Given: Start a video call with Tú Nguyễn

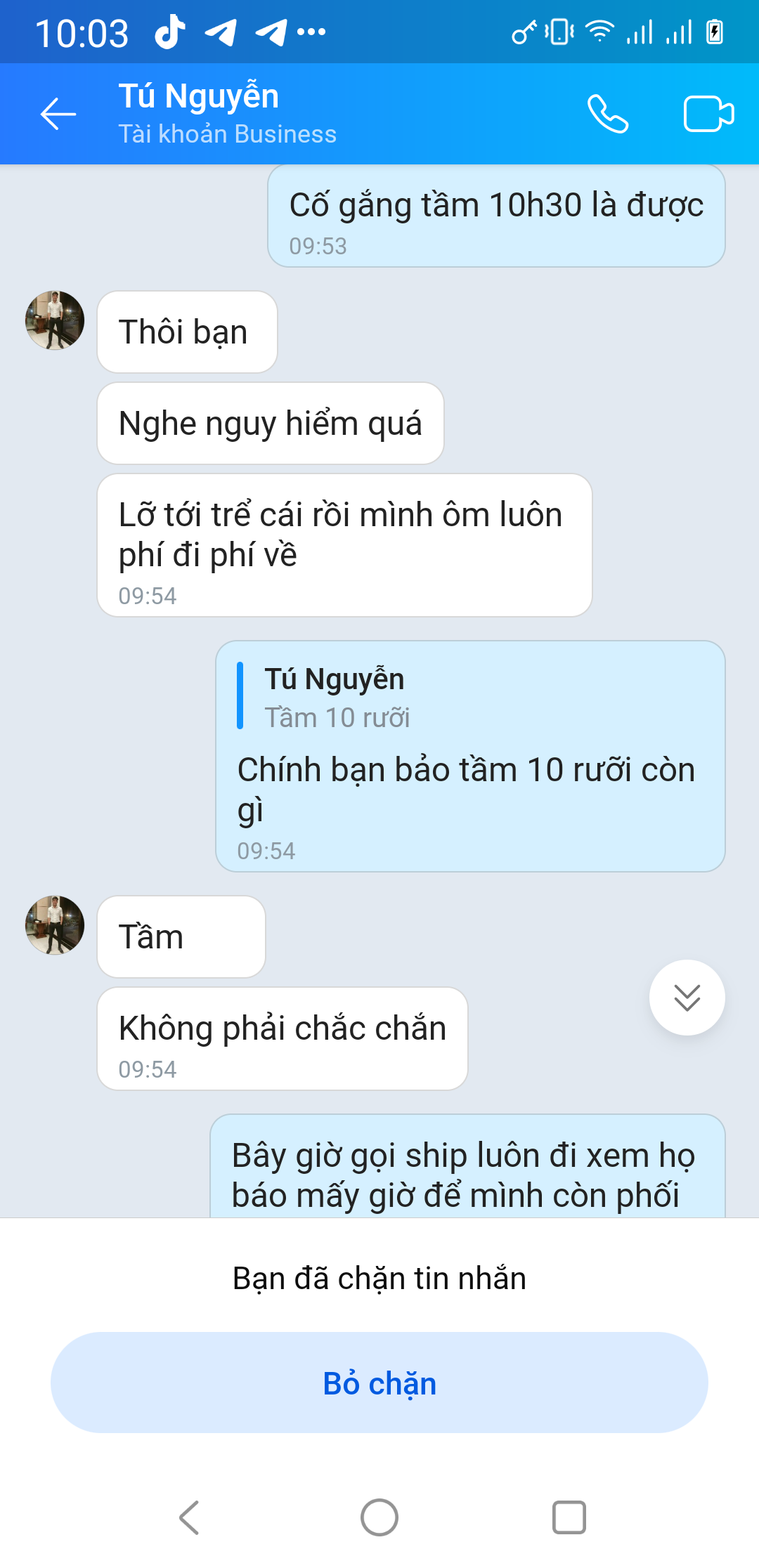Looking at the screenshot, I should click(708, 114).
